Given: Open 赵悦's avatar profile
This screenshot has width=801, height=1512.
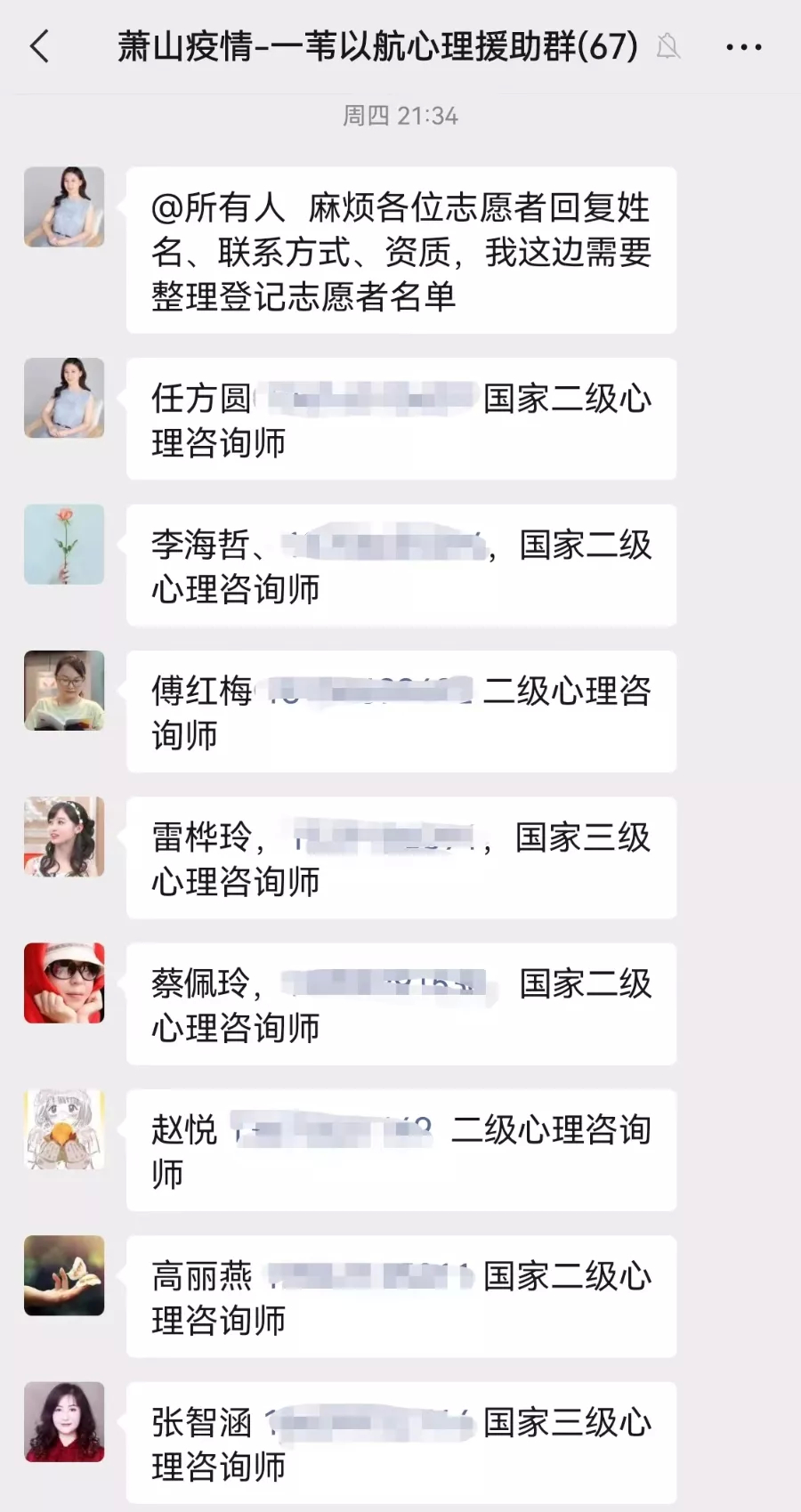Looking at the screenshot, I should point(64,1129).
